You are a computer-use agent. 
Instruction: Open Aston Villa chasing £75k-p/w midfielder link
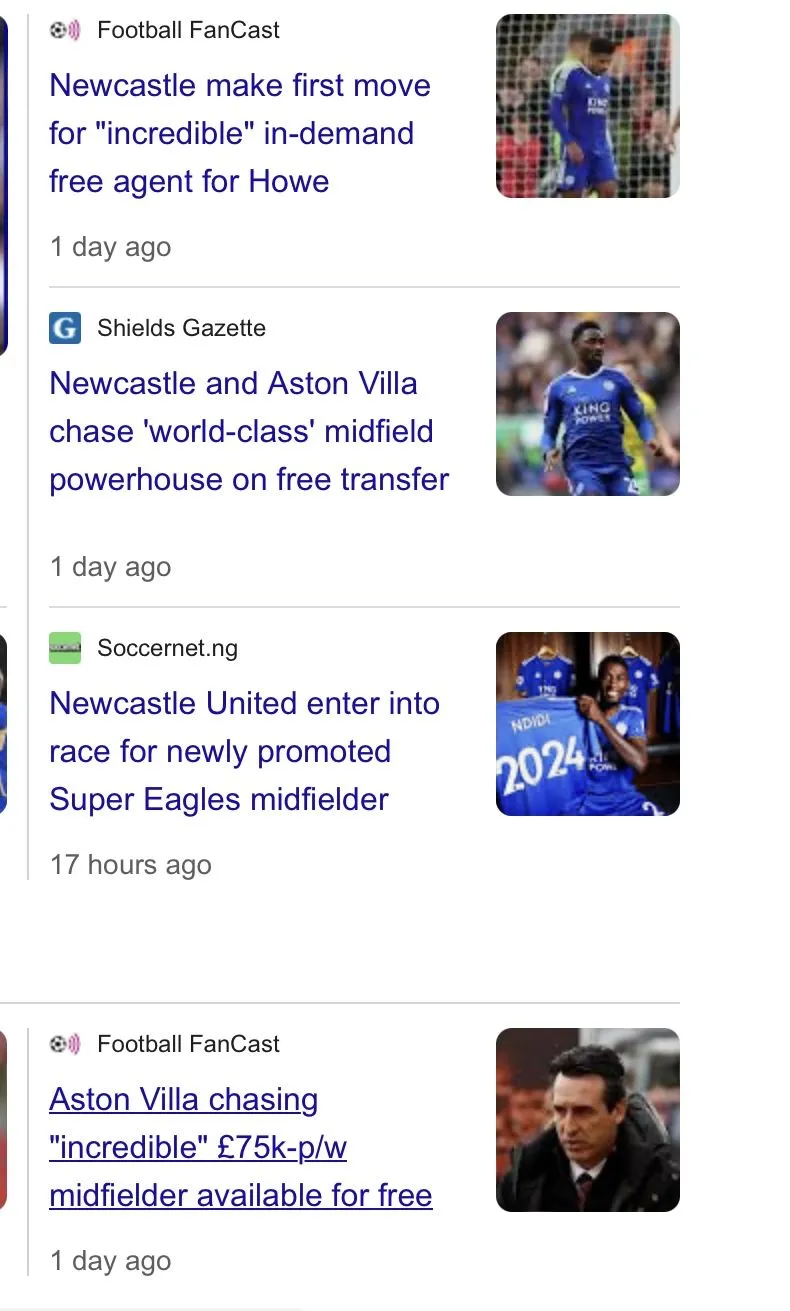(240, 1147)
